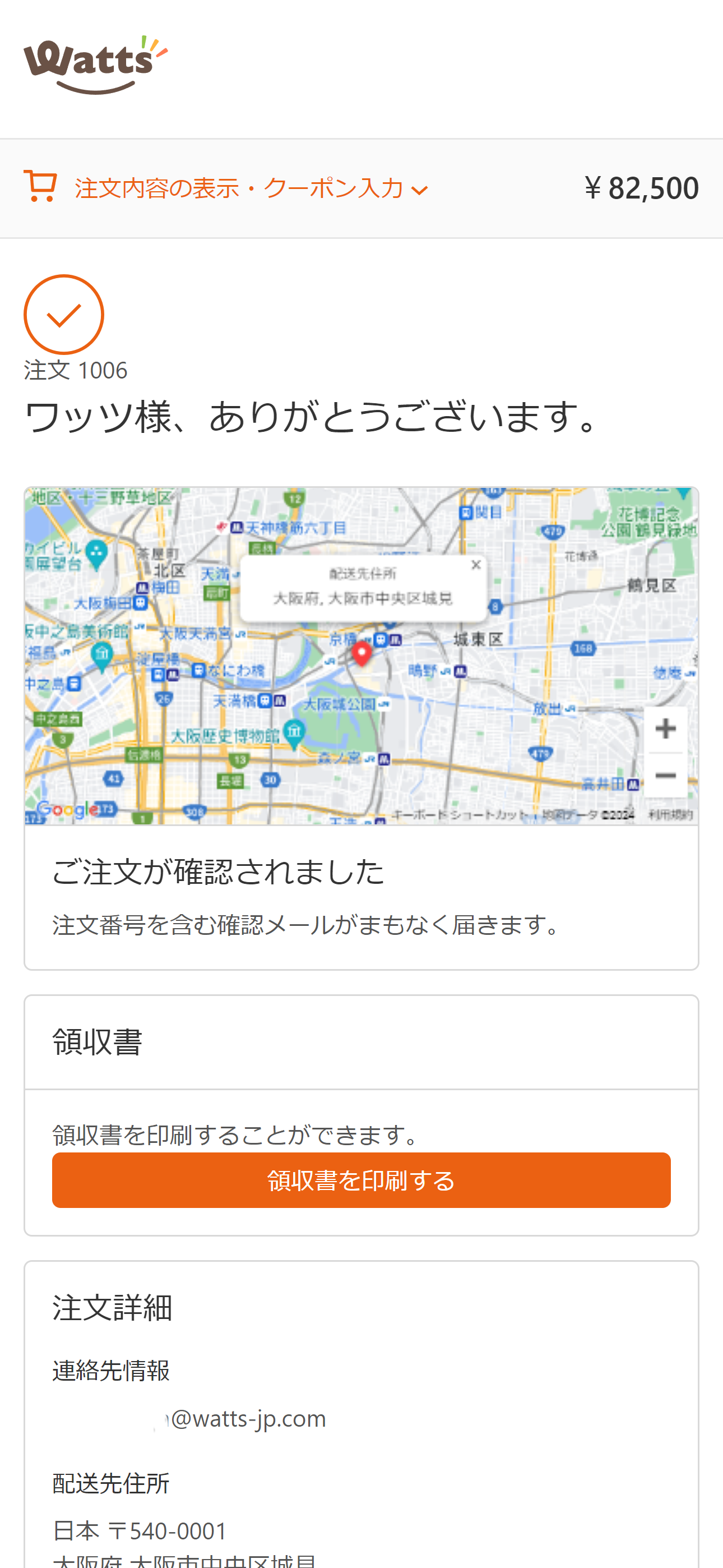The height and width of the screenshot is (1568, 723).
Task: Expand the 注文内容の表示・クーポン入力 order summary
Action: (251, 188)
